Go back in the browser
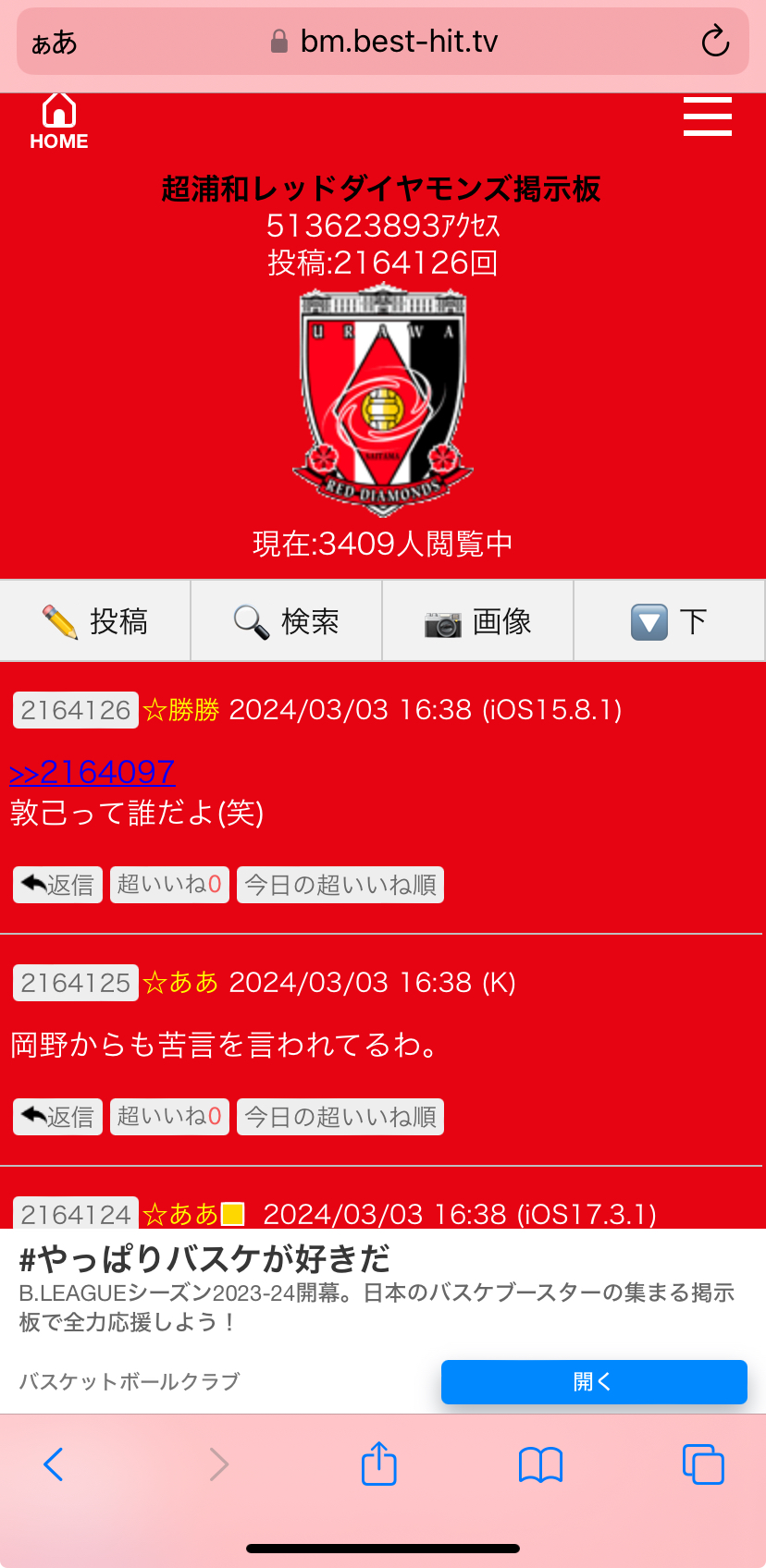This screenshot has height=1568, width=766. coord(54,1464)
